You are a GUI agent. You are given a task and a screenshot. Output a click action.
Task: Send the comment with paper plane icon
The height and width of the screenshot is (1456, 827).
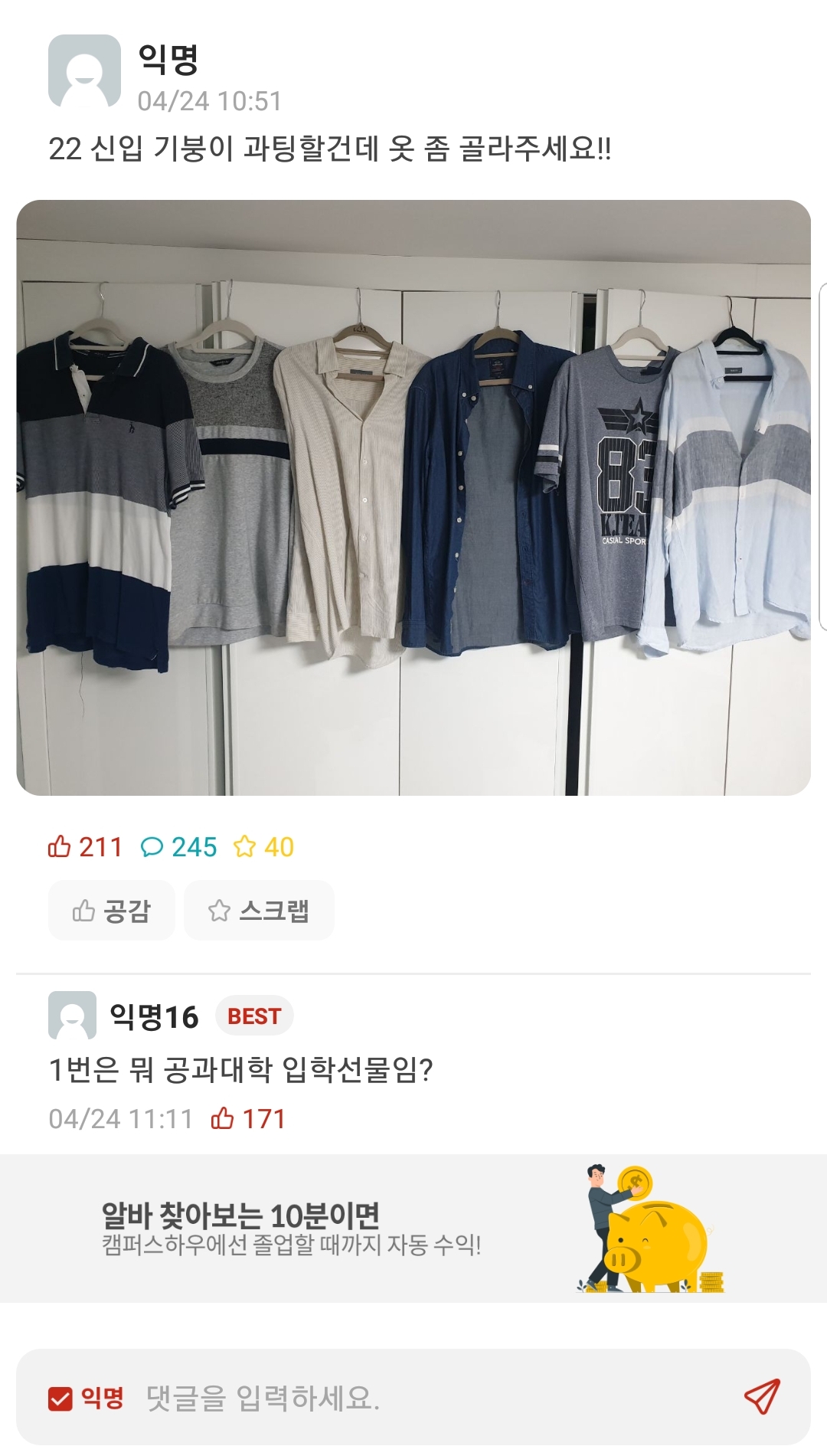pyautogui.click(x=761, y=1397)
